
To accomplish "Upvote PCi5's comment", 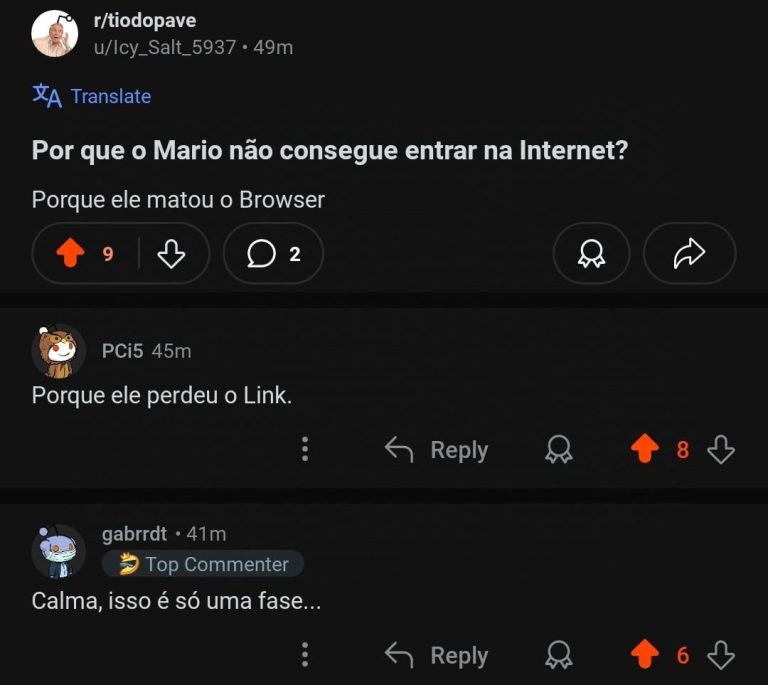I will 646,450.
